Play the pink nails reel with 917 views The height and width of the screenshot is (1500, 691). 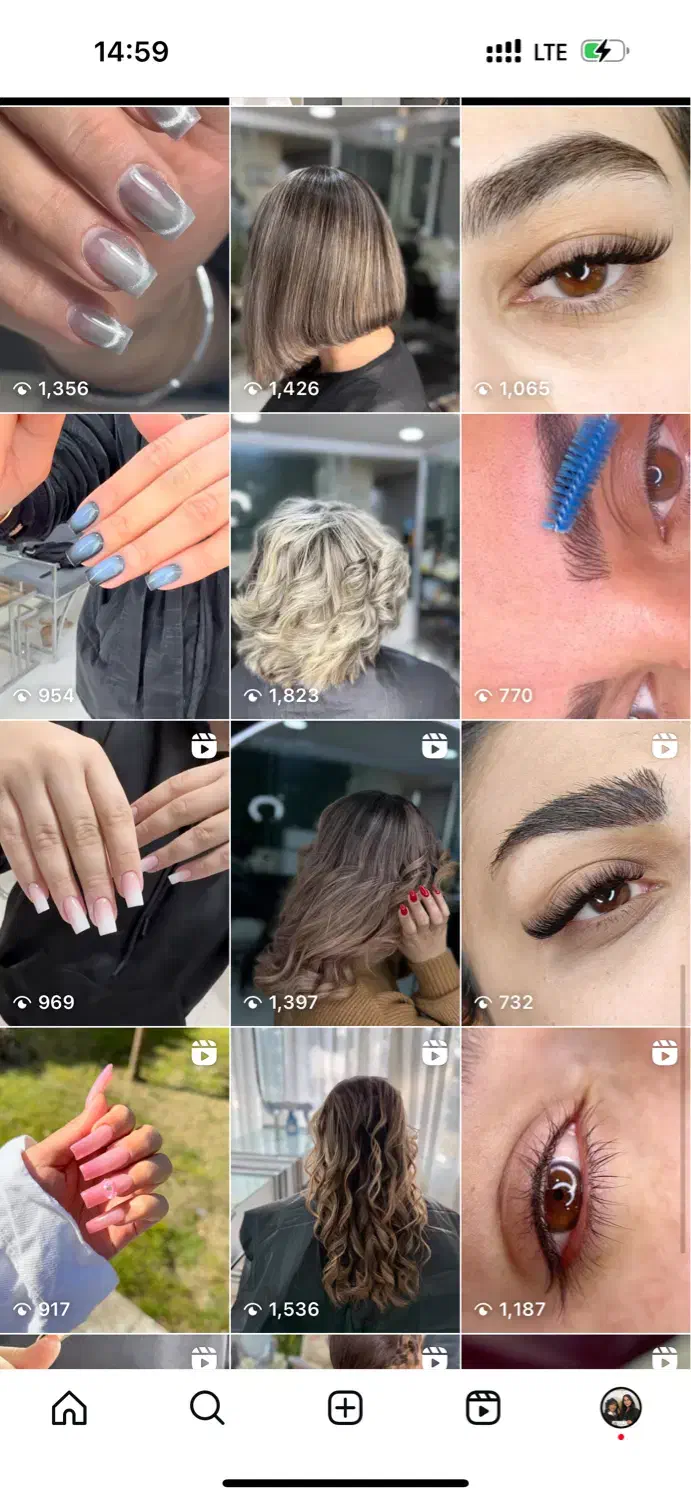click(x=114, y=1180)
